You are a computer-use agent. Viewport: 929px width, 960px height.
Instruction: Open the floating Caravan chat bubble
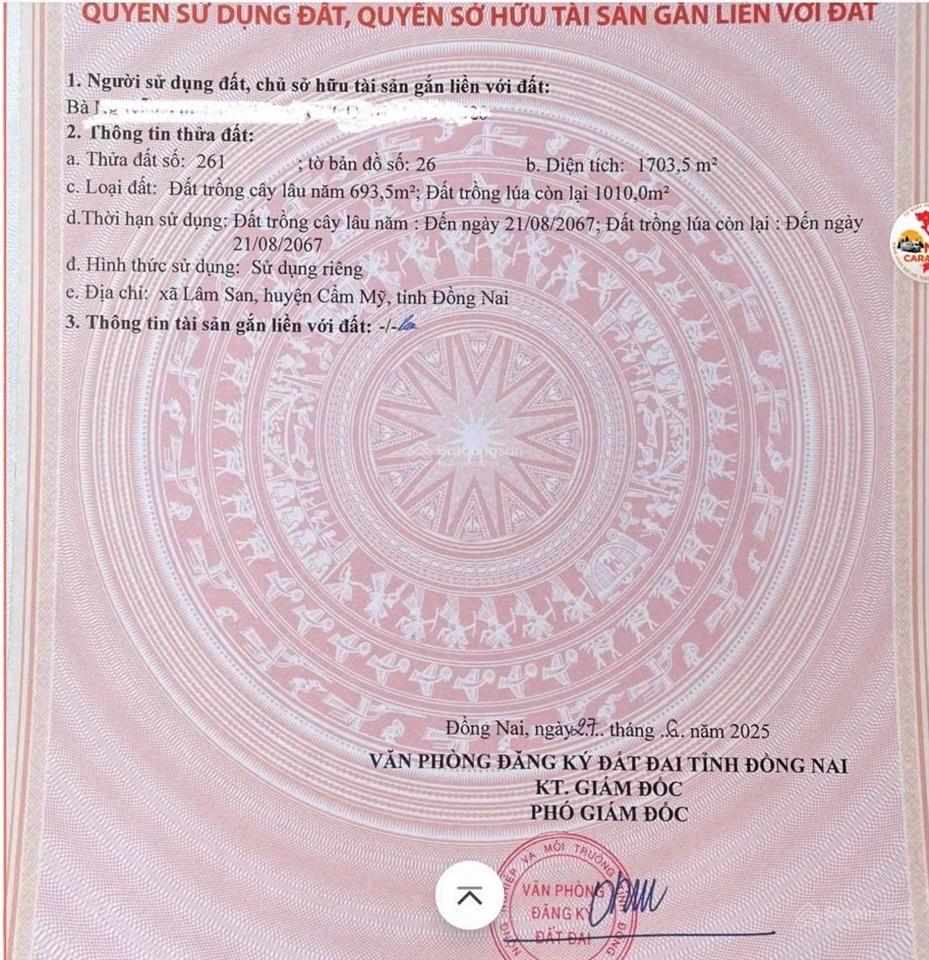pos(912,246)
